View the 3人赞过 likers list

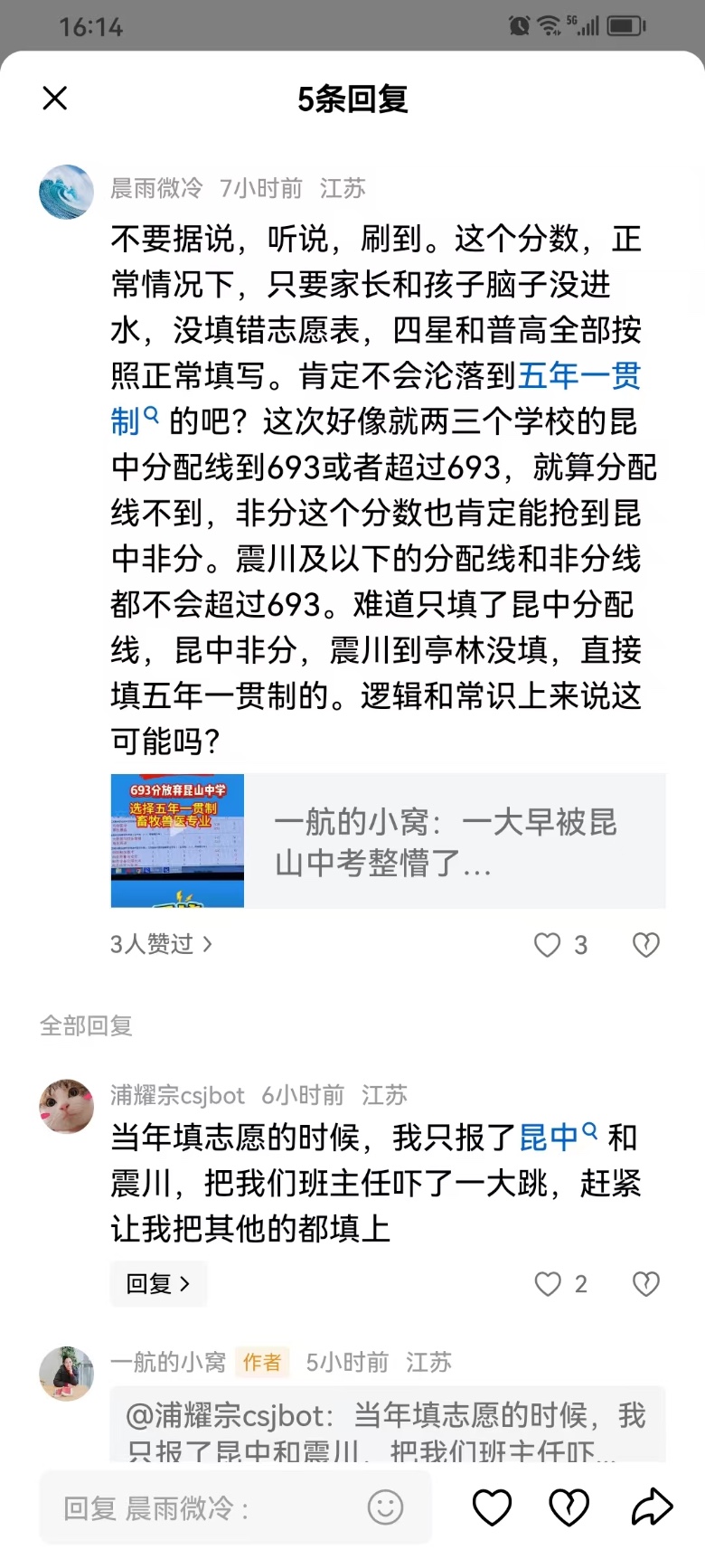[x=161, y=944]
